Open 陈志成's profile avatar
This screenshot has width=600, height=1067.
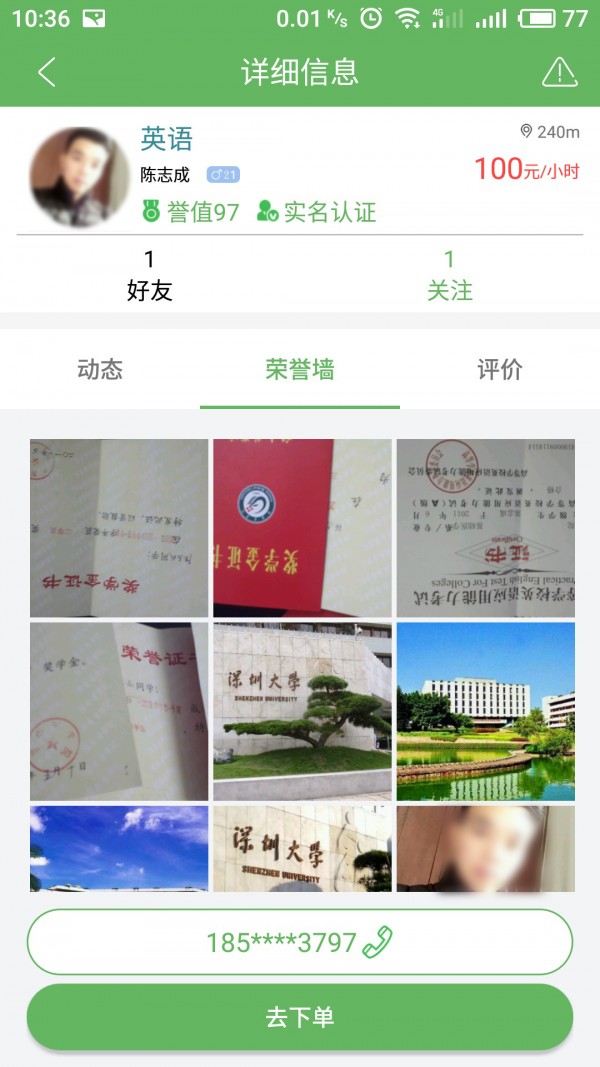tap(80, 176)
